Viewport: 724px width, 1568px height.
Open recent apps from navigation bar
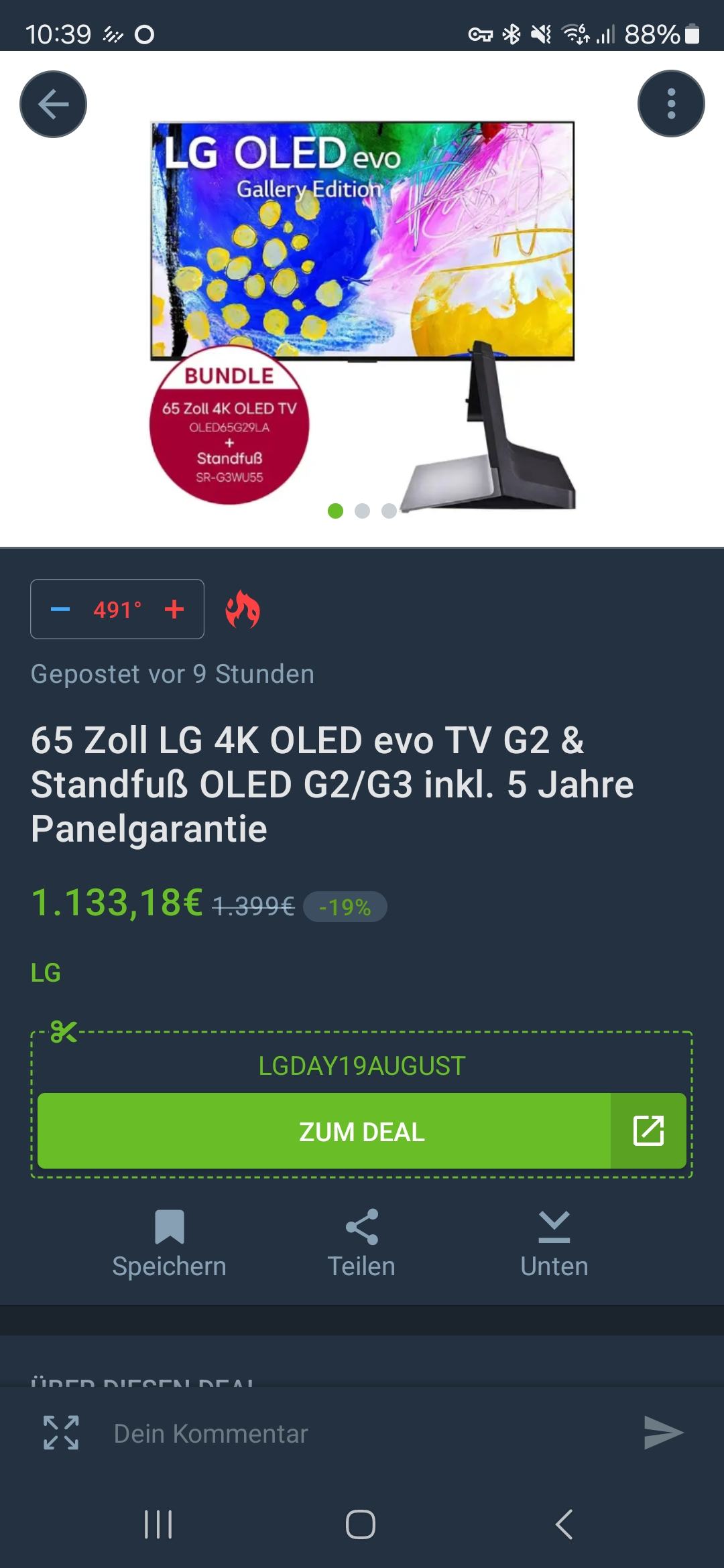pyautogui.click(x=158, y=1524)
